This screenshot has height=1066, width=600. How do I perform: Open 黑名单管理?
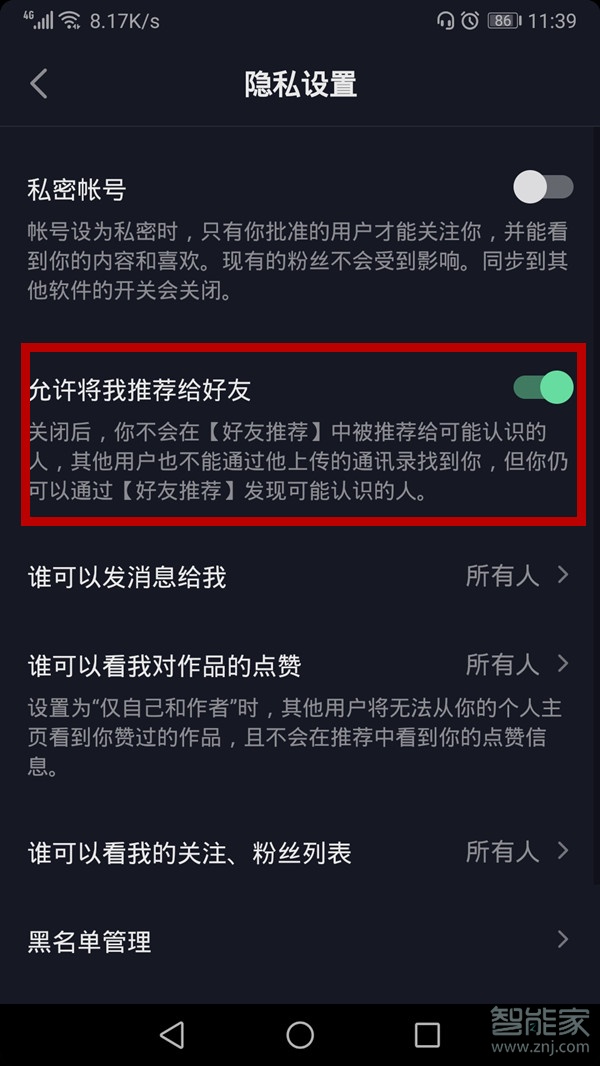tap(298, 941)
